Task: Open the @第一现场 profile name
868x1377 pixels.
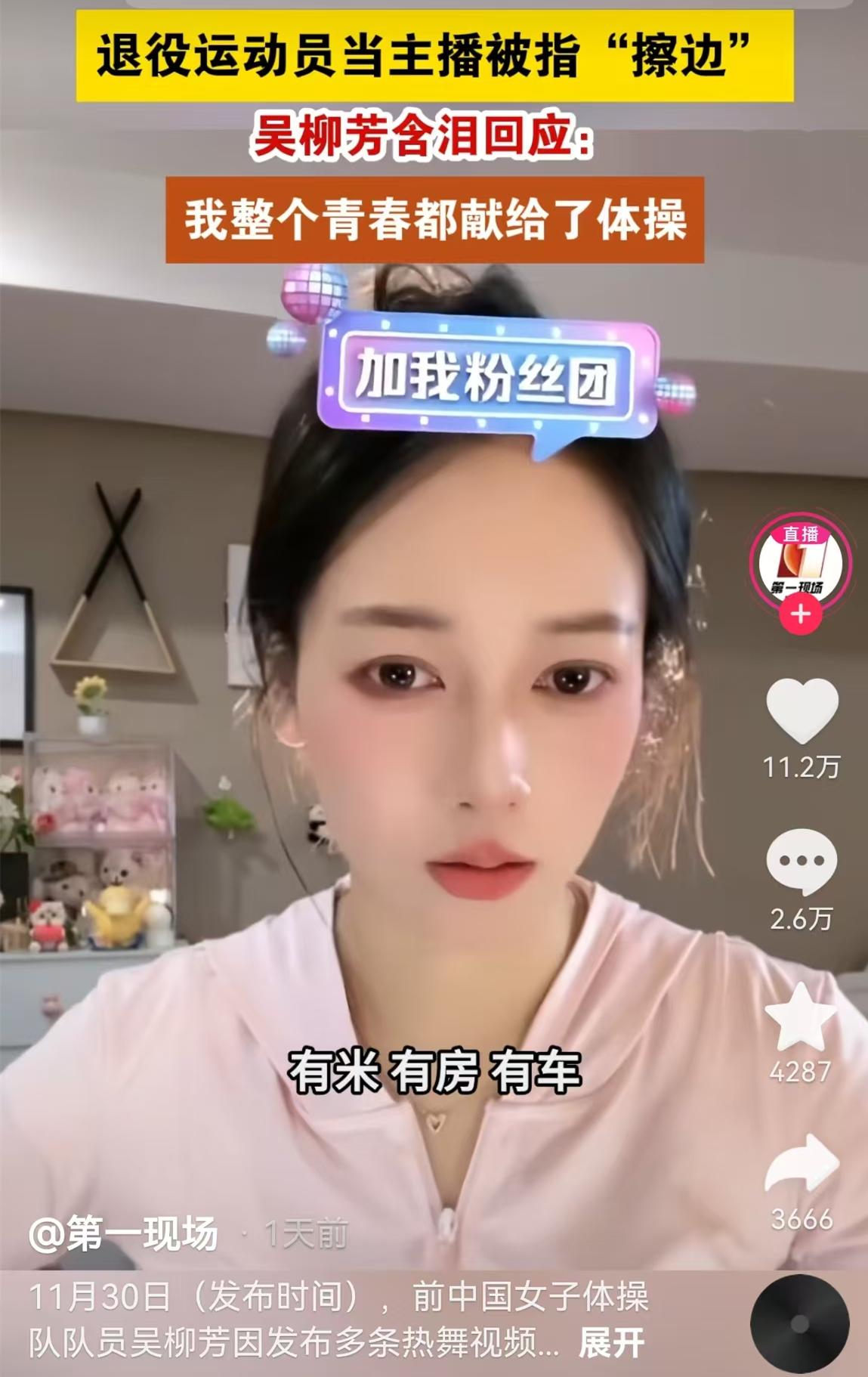Action: point(124,1234)
